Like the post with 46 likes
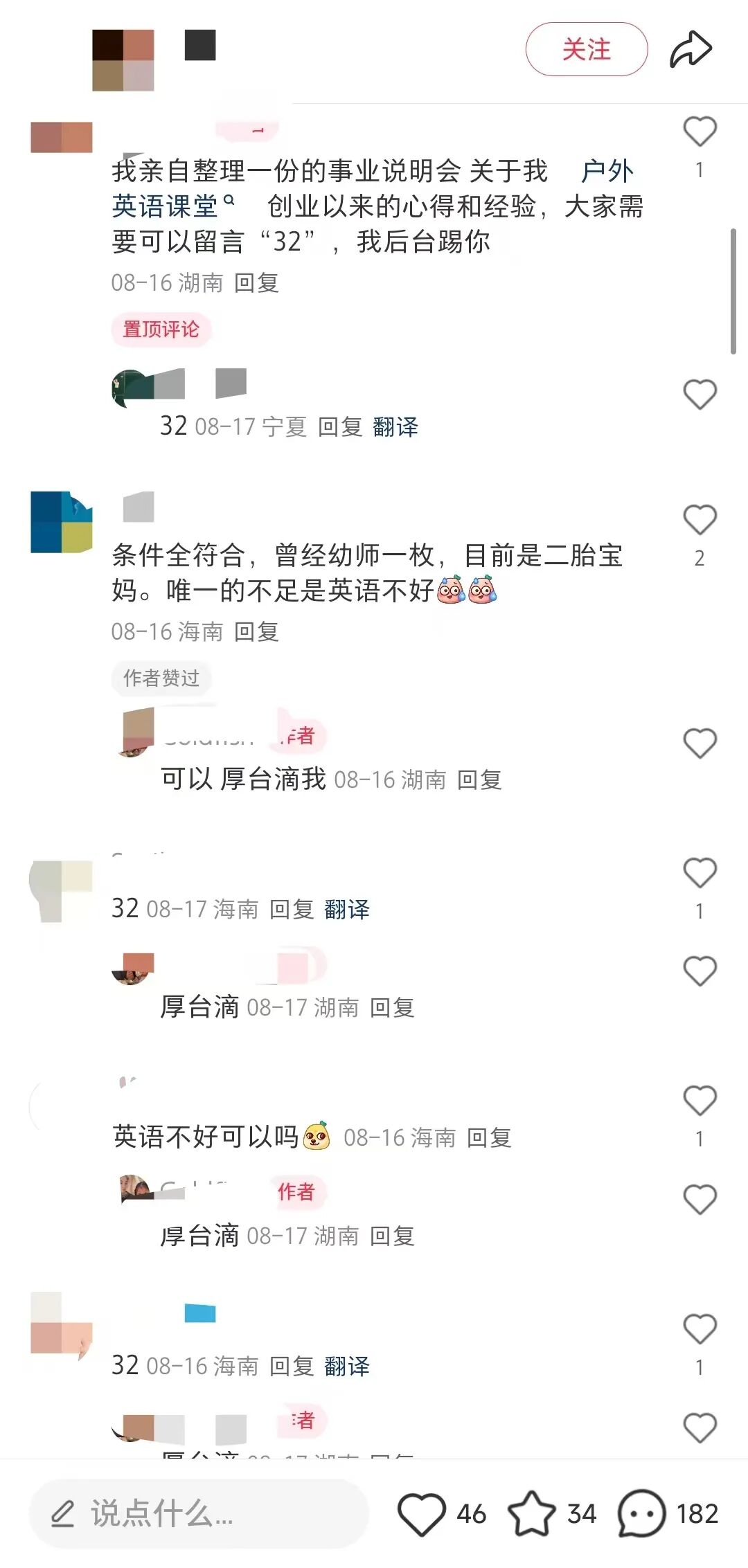Image resolution: width=748 pixels, height=1568 pixels. pyautogui.click(x=422, y=1514)
